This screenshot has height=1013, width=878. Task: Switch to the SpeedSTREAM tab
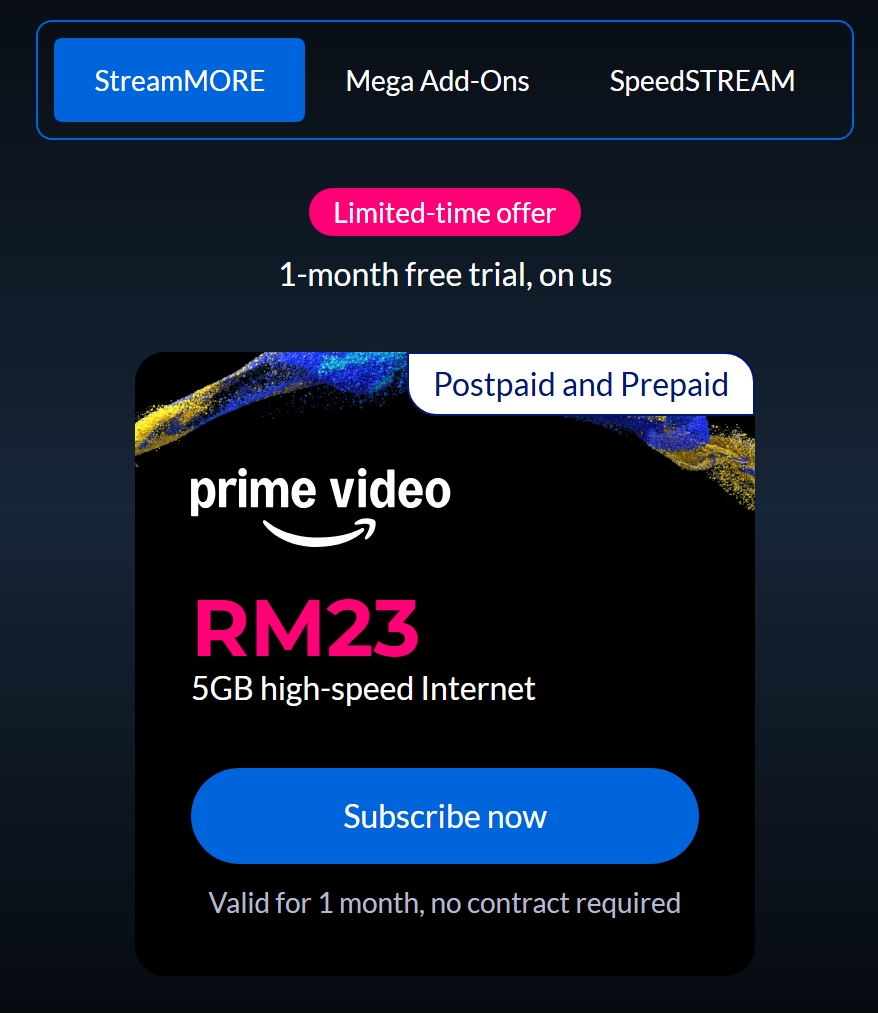click(x=702, y=80)
